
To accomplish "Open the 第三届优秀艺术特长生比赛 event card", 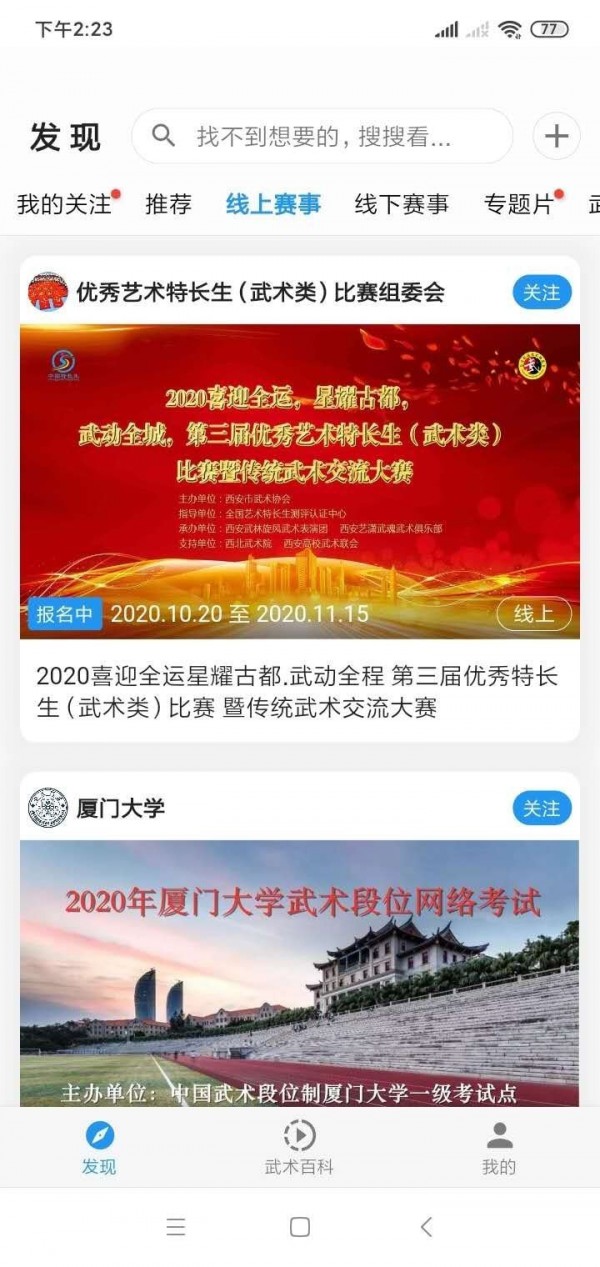I will pyautogui.click(x=300, y=480).
